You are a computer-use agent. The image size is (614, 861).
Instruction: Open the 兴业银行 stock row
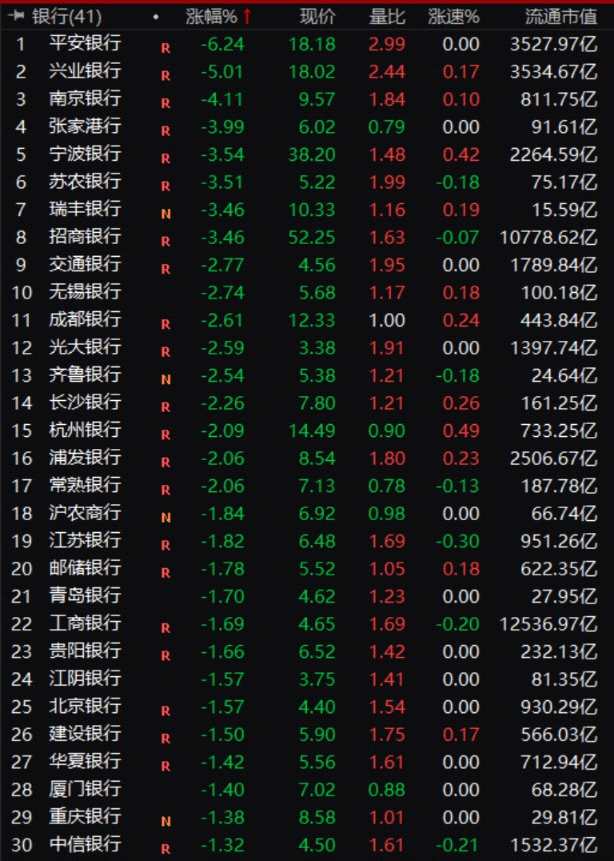(x=85, y=71)
